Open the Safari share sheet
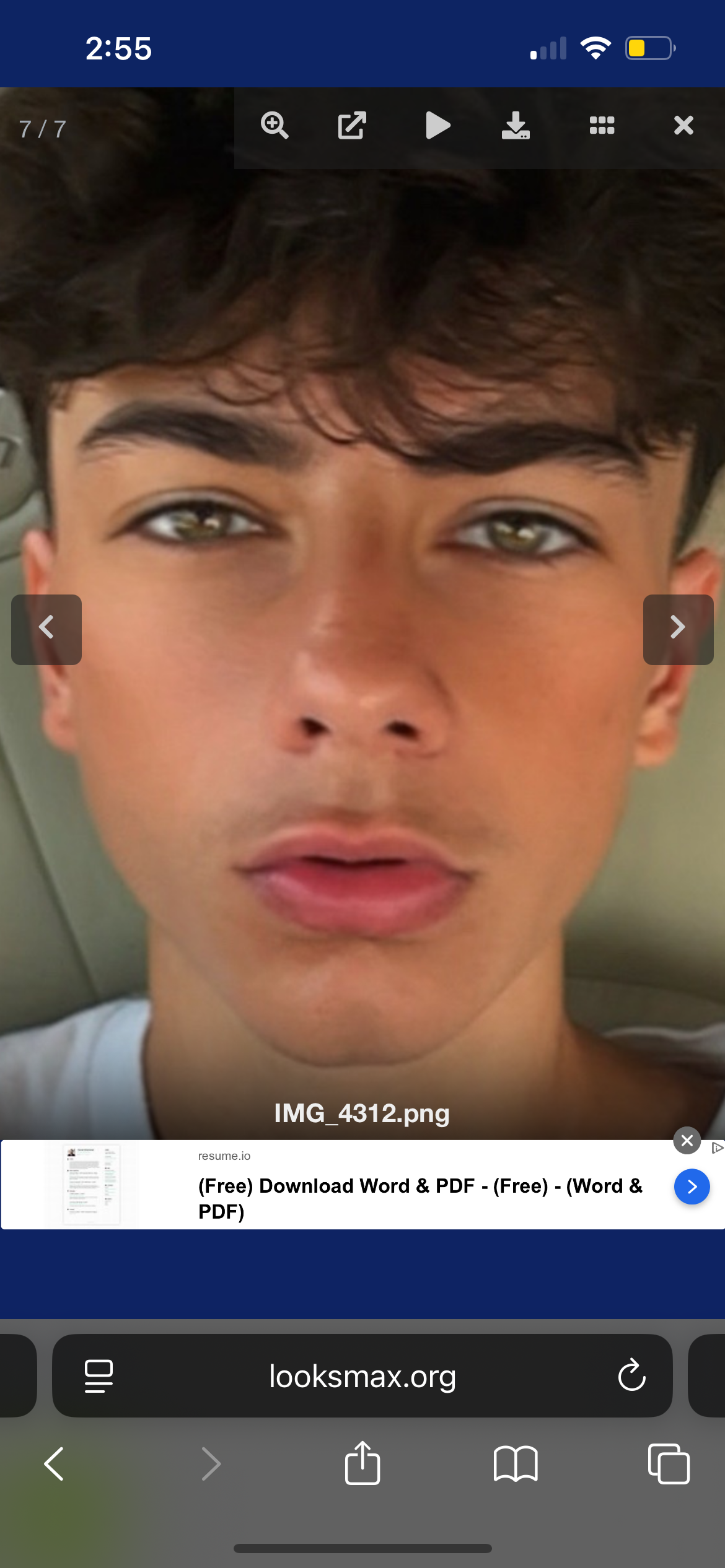725x1568 pixels. pos(362,1462)
